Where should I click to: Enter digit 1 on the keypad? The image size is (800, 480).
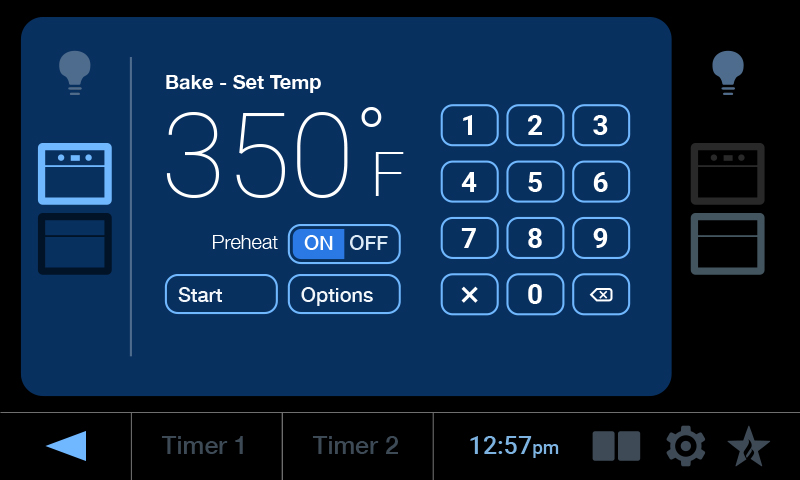click(469, 125)
